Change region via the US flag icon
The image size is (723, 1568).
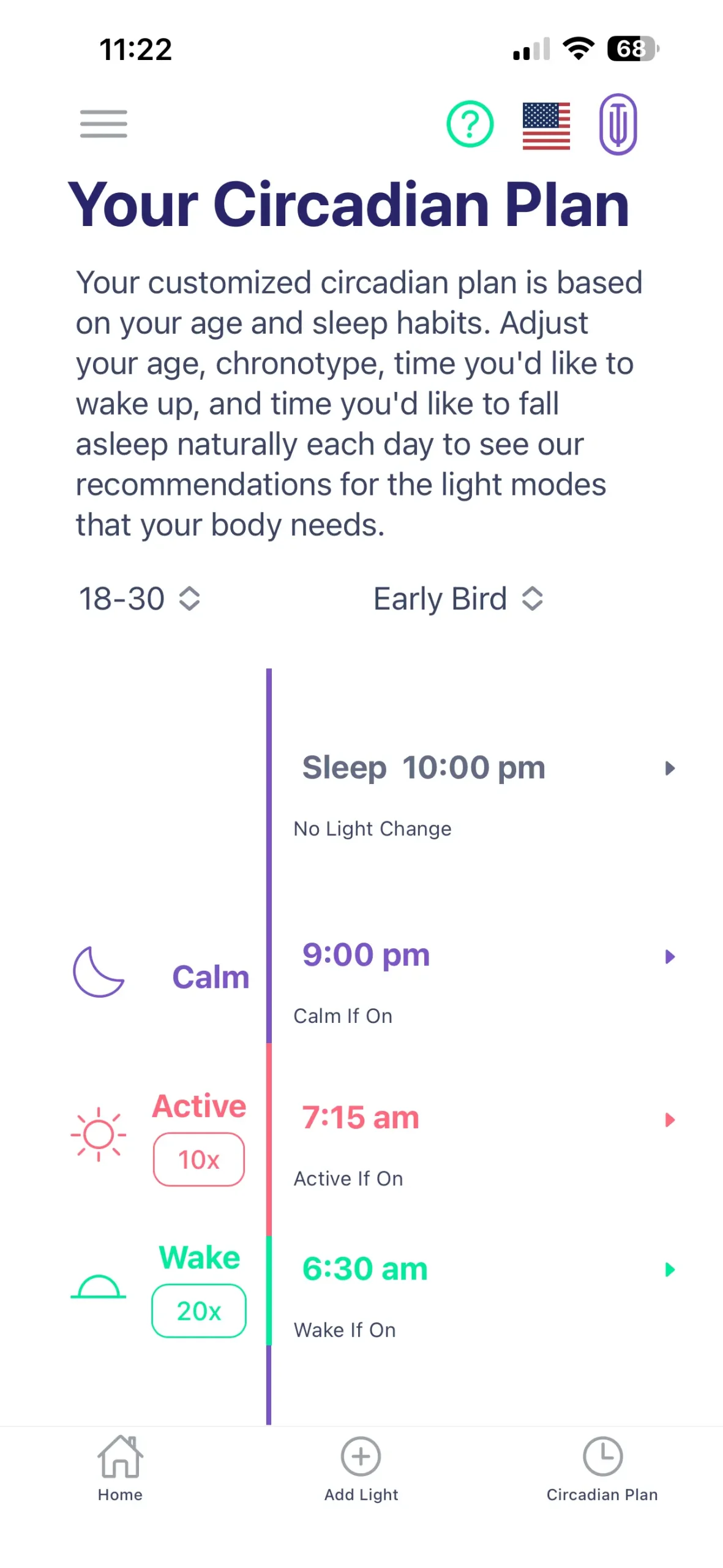545,126
